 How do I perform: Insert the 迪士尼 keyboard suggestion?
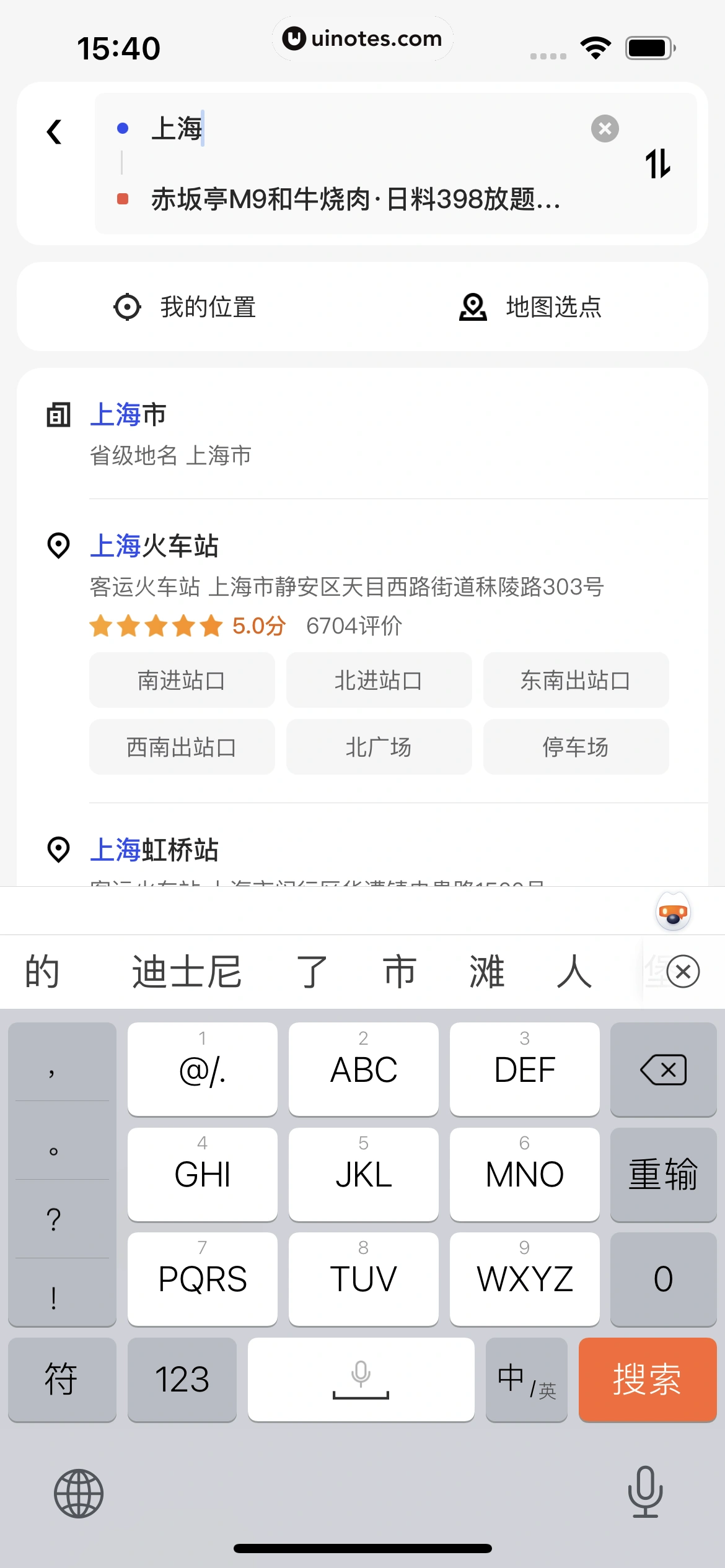click(x=186, y=972)
